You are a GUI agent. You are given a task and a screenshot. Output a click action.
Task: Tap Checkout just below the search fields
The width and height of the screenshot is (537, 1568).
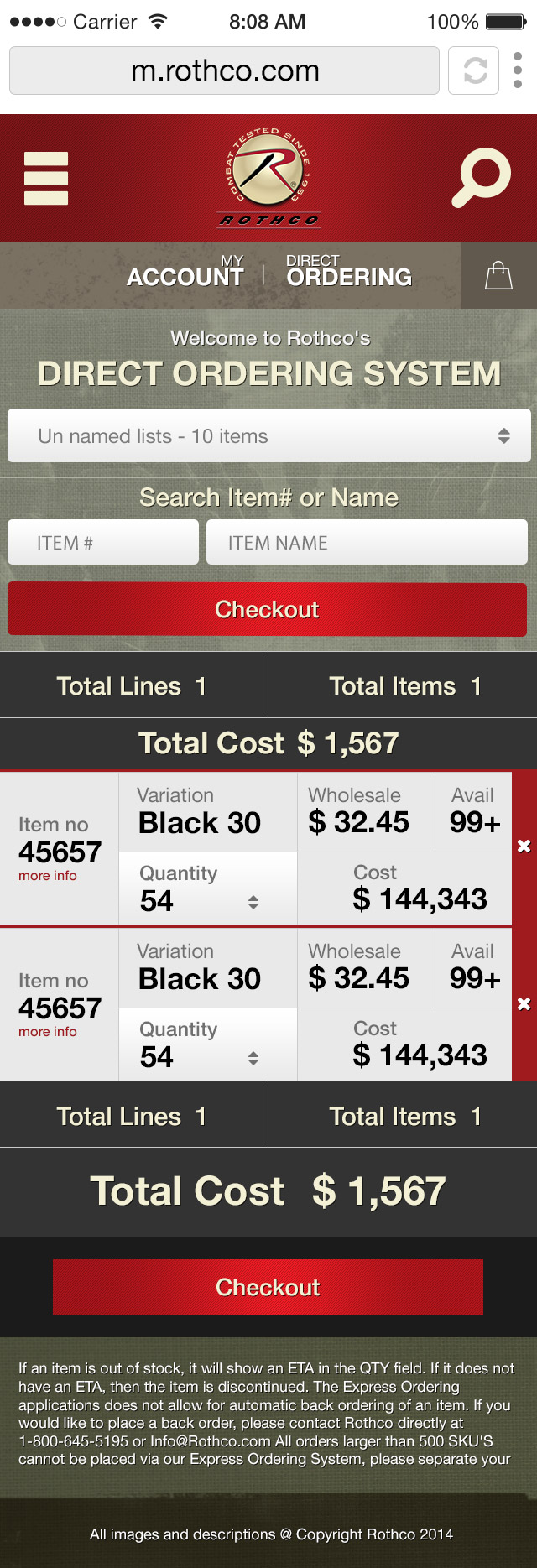[267, 609]
